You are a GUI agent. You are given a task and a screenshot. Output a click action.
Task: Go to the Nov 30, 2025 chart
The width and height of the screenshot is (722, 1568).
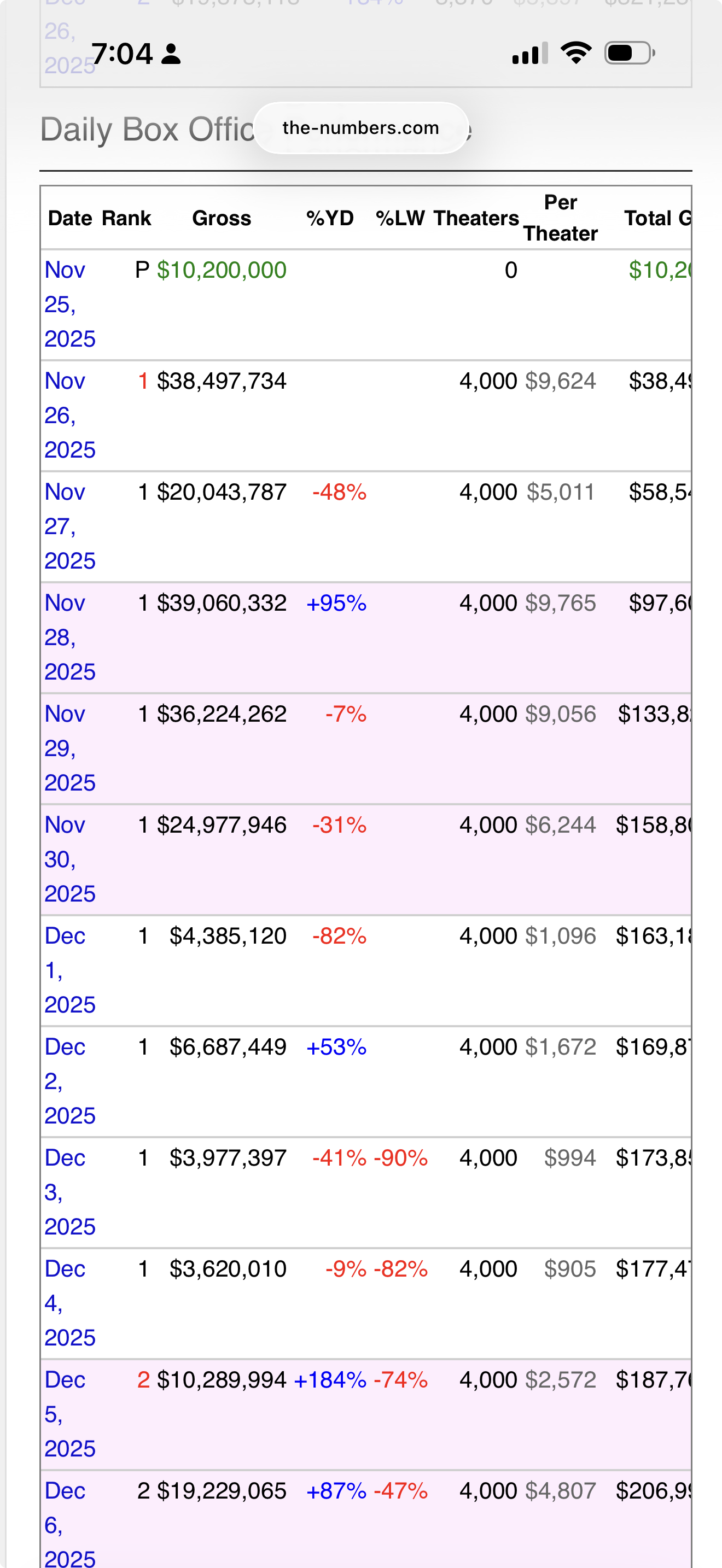[69, 859]
